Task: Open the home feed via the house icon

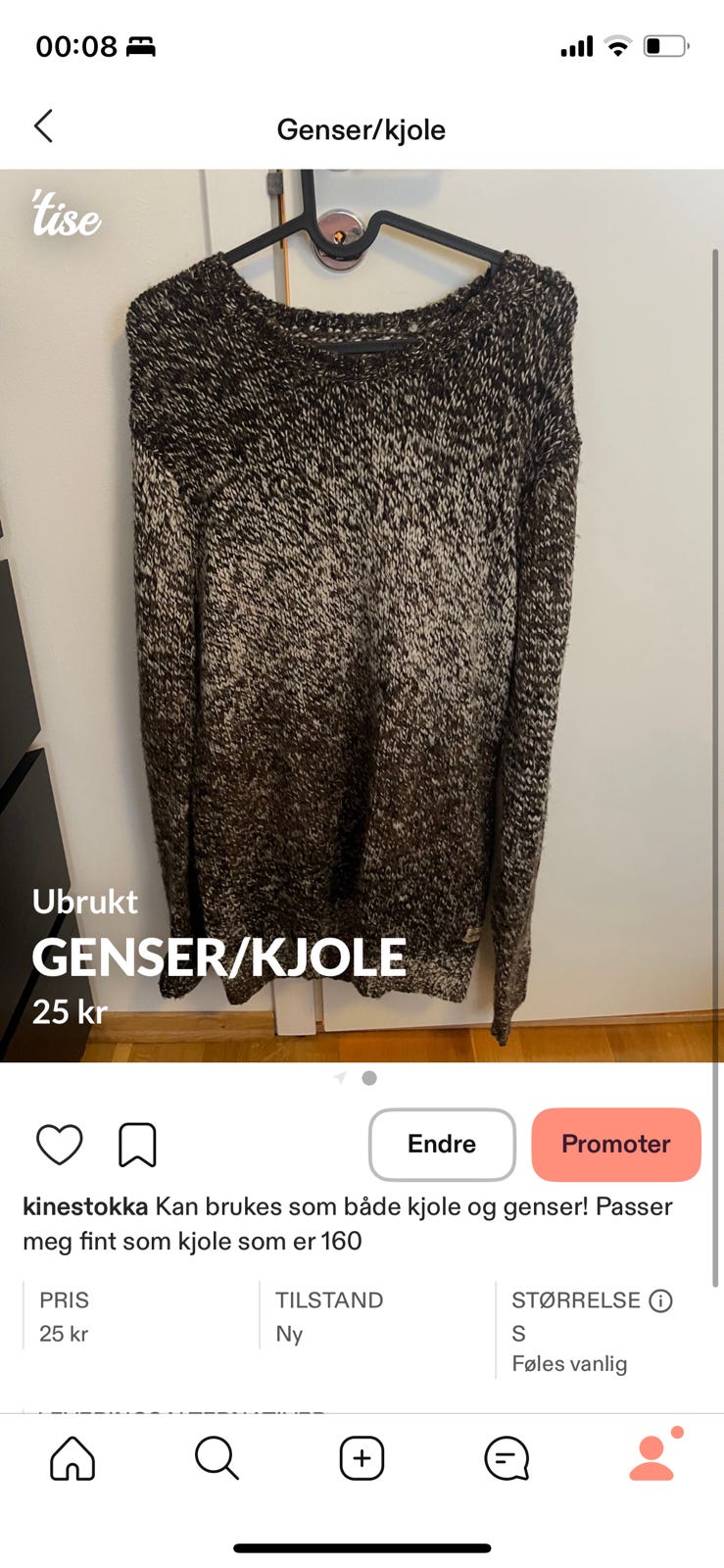Action: [72, 1457]
